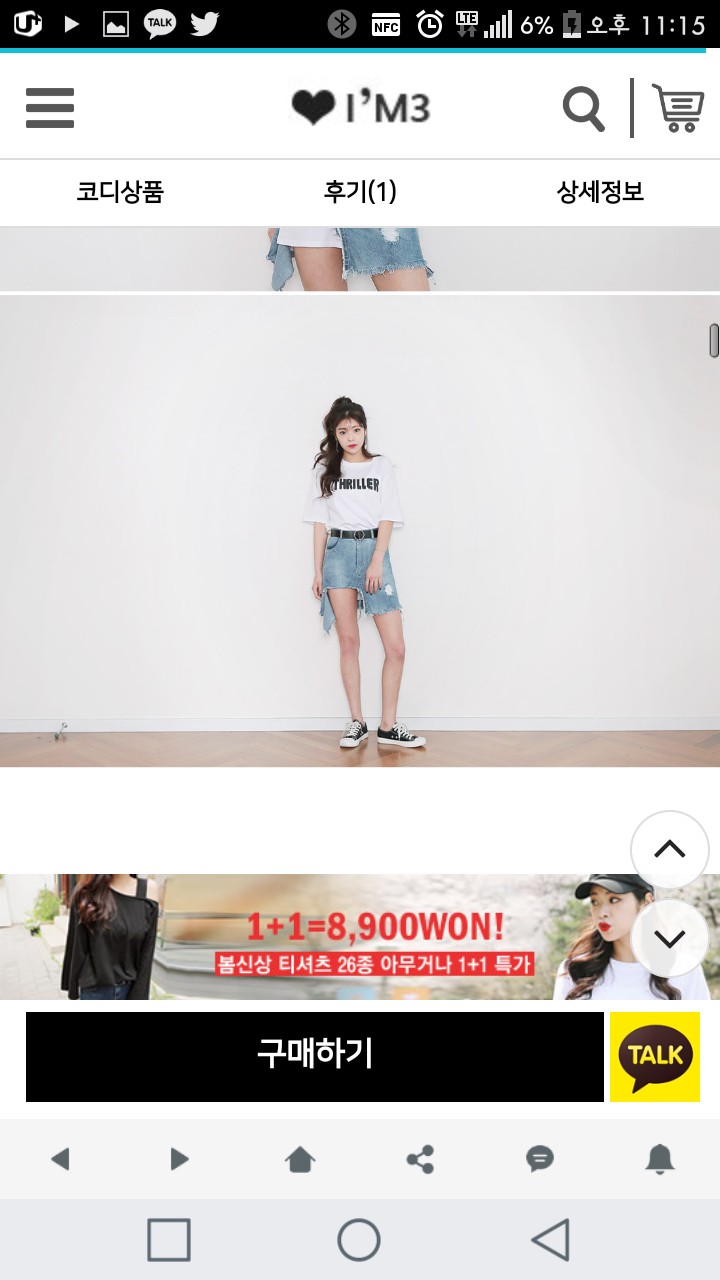Image resolution: width=720 pixels, height=1280 pixels.
Task: Open messages via the speech bubble icon
Action: tap(540, 1158)
